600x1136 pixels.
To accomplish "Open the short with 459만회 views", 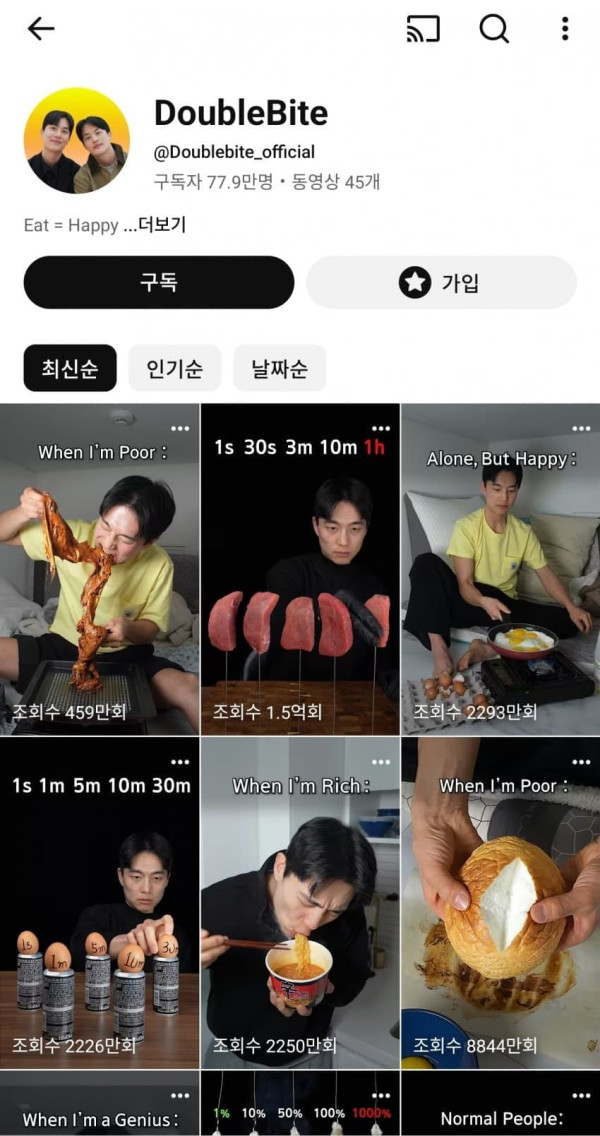I will tap(99, 569).
